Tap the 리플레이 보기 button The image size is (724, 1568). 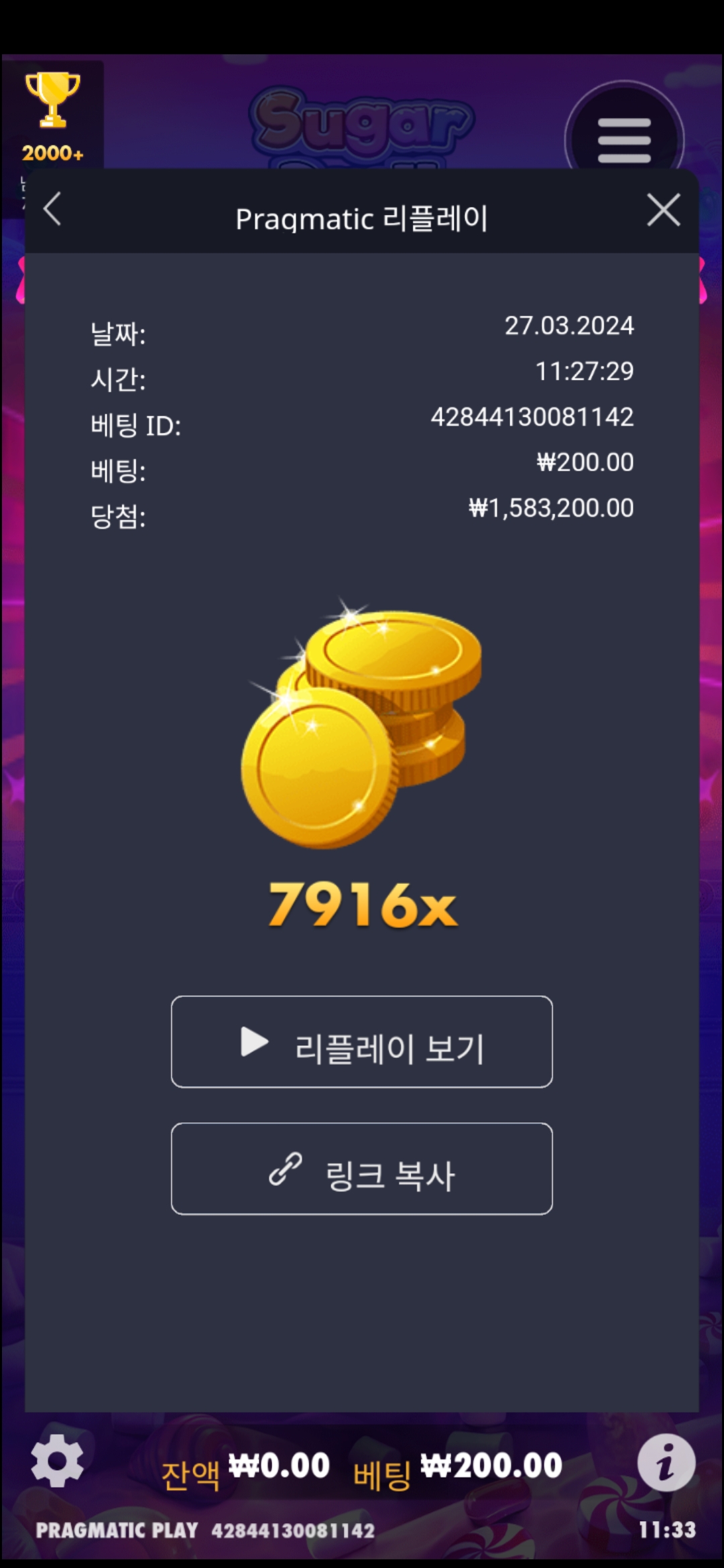point(362,1042)
